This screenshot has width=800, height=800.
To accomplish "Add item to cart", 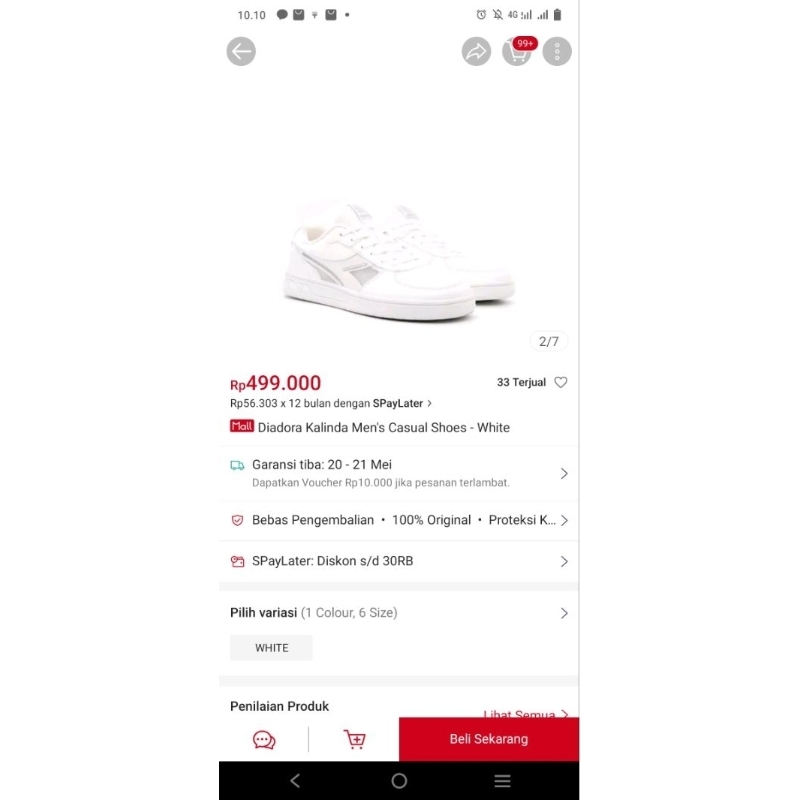I will point(354,740).
